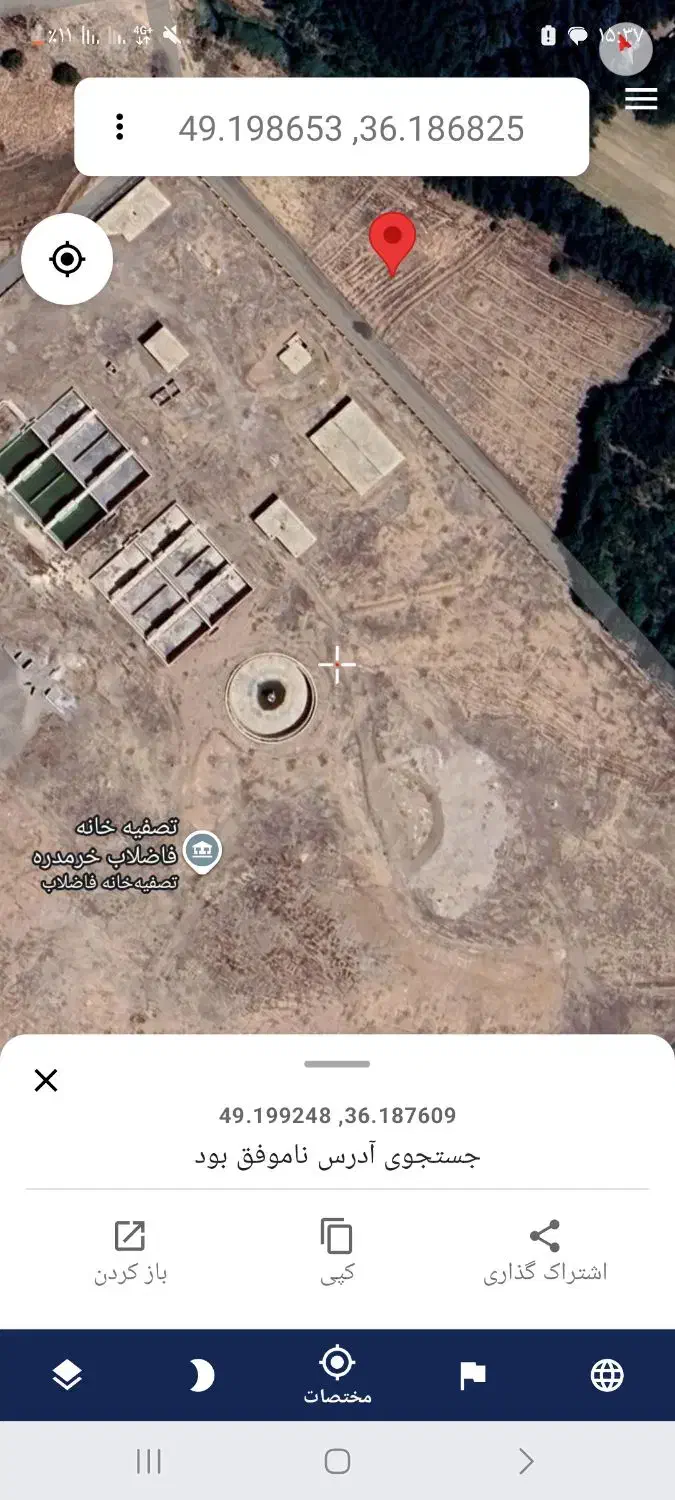Copy coordinates with کپی button
This screenshot has width=675, height=1500.
coord(337,1250)
